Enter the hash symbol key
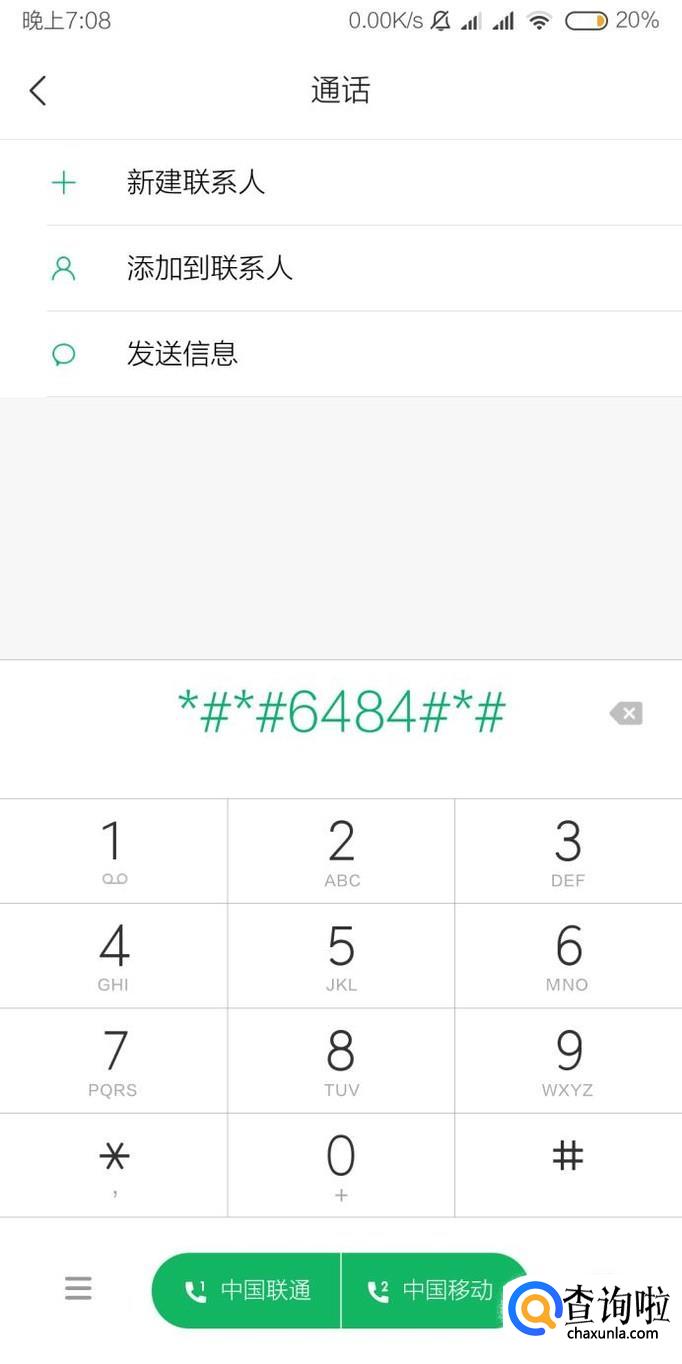Image resolution: width=682 pixels, height=1364 pixels. pos(568,1165)
